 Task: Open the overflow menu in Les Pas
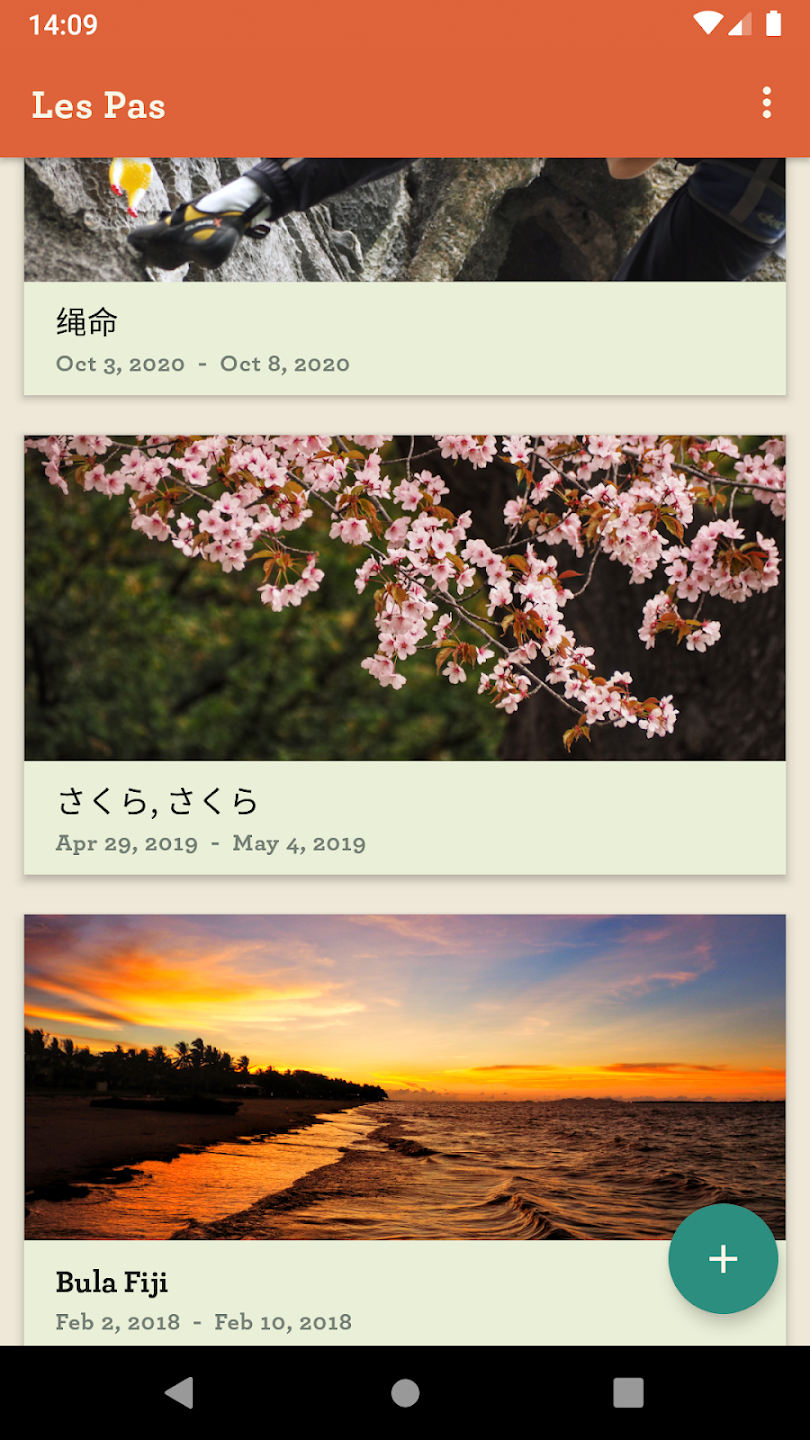click(x=766, y=103)
